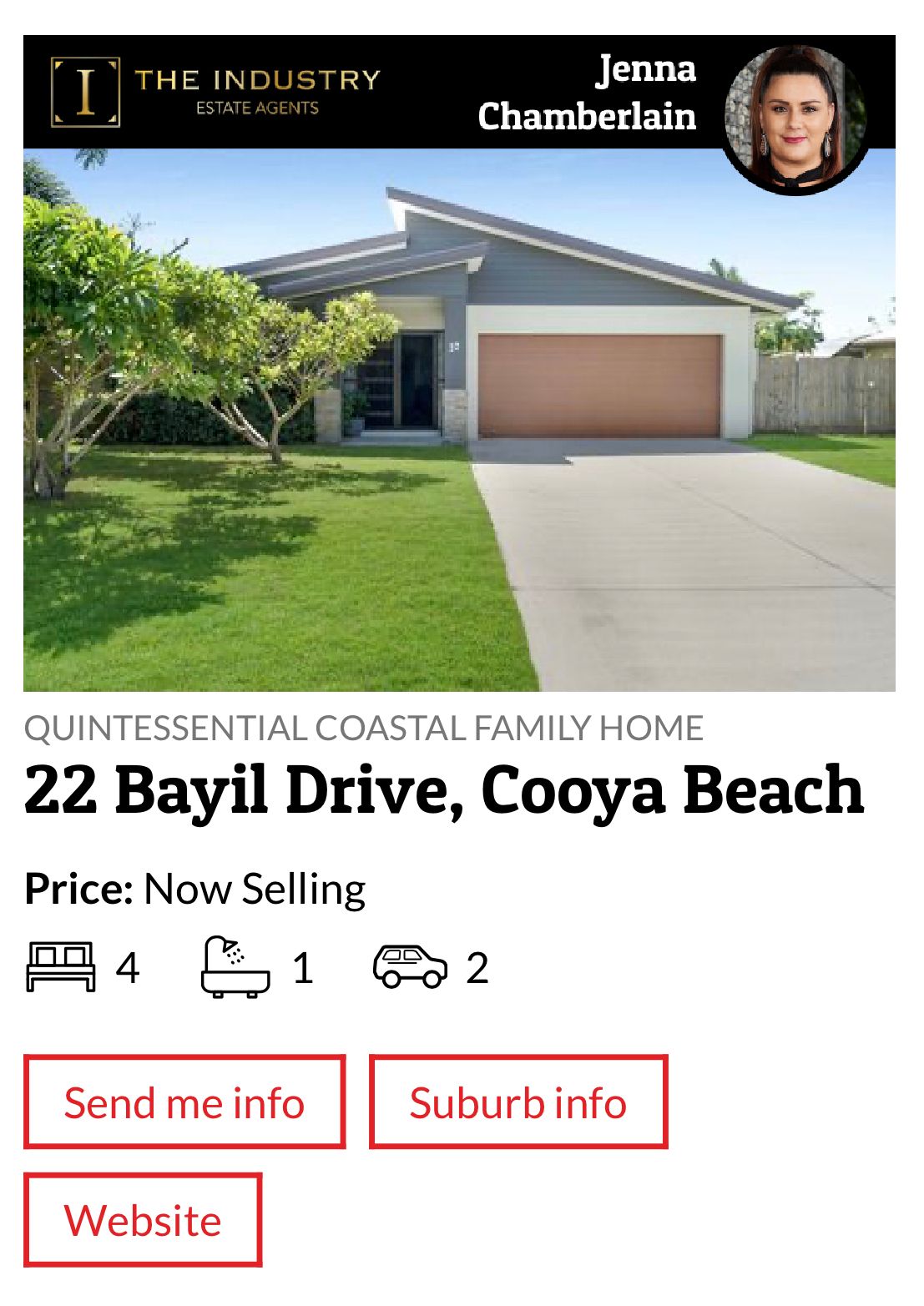Viewport: 924px width, 1306px height.
Task: Tap the Send me info button
Action: pos(184,1102)
